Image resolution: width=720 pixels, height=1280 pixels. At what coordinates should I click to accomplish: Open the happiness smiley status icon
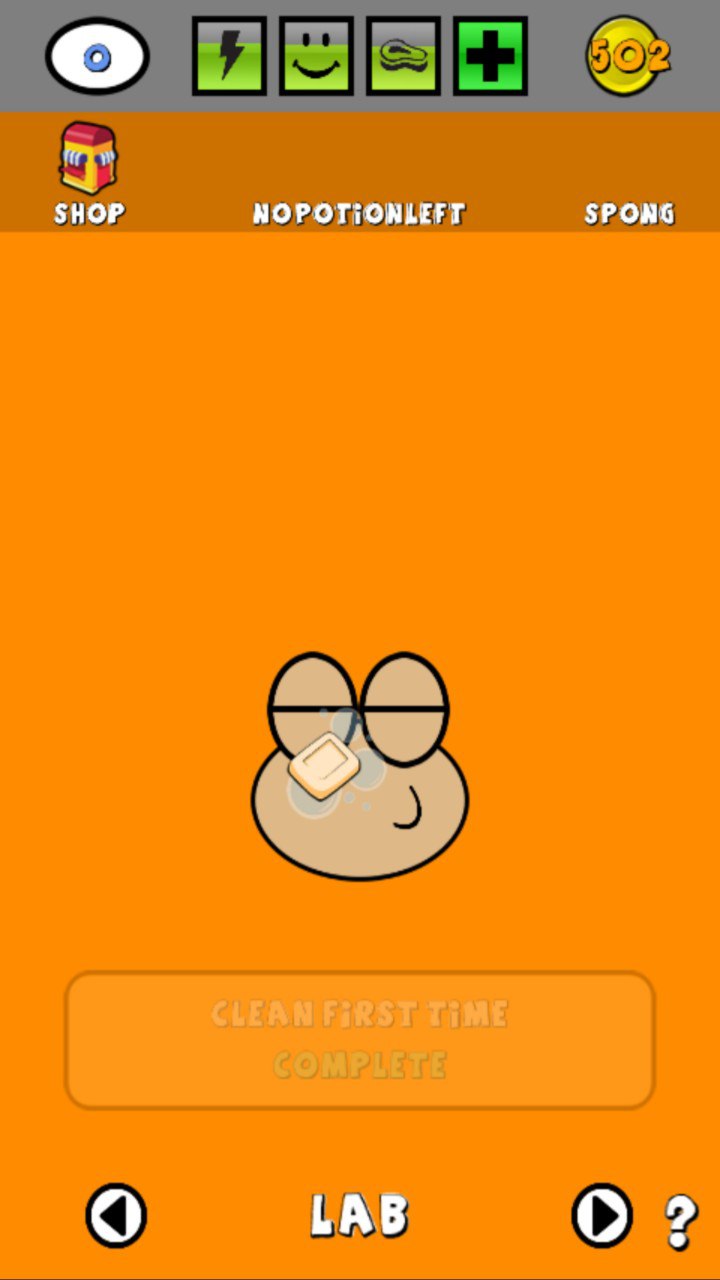pyautogui.click(x=316, y=56)
